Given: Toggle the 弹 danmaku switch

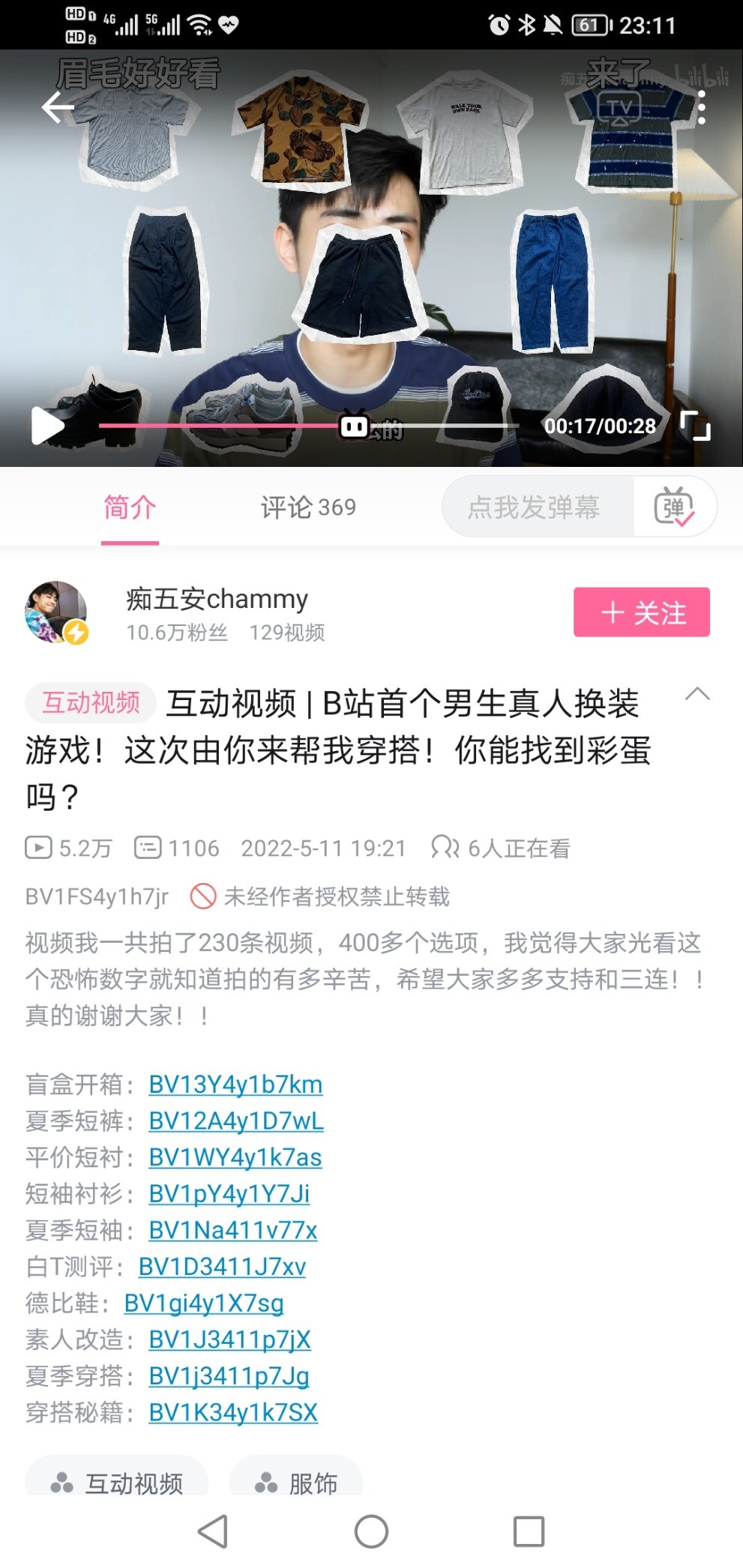Looking at the screenshot, I should point(674,507).
